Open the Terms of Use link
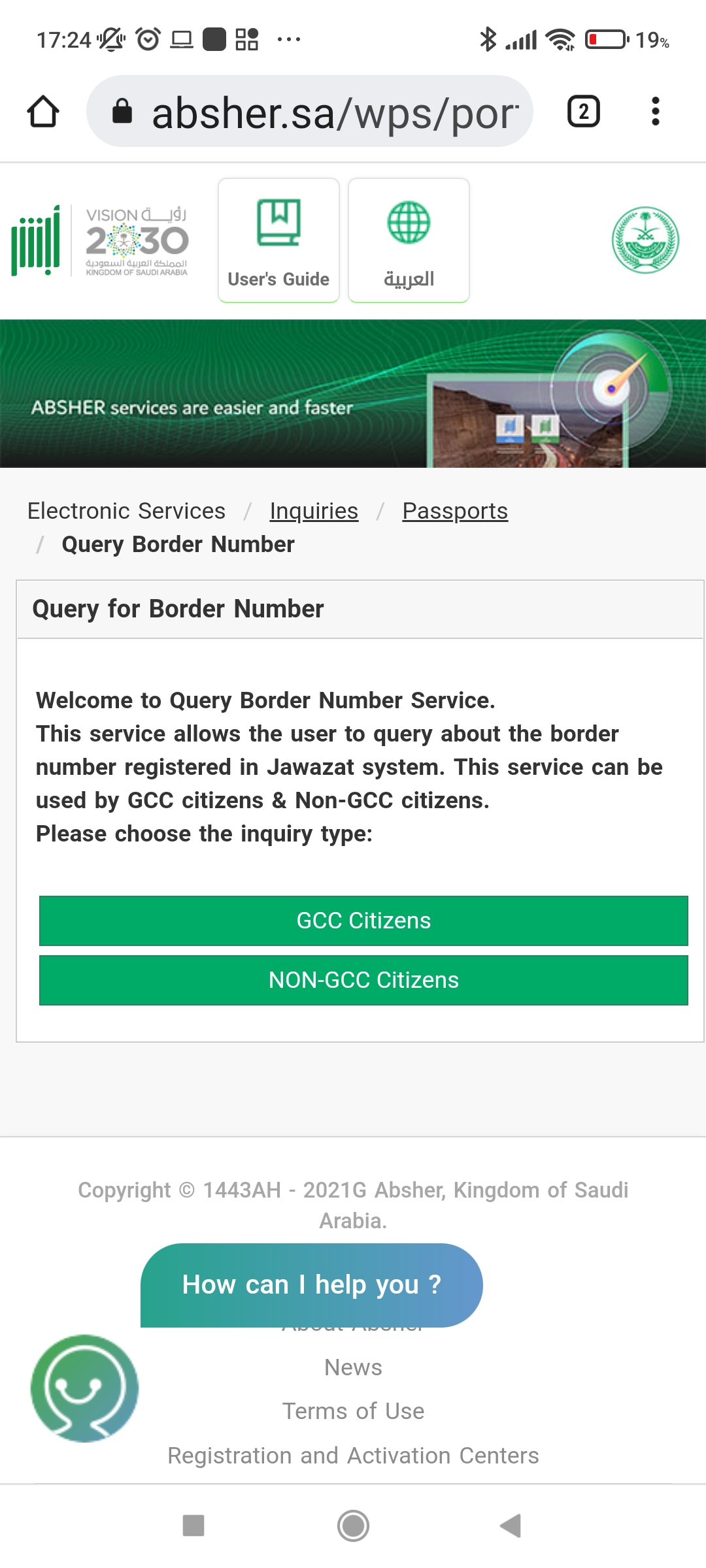This screenshot has height=1568, width=706. (353, 1411)
